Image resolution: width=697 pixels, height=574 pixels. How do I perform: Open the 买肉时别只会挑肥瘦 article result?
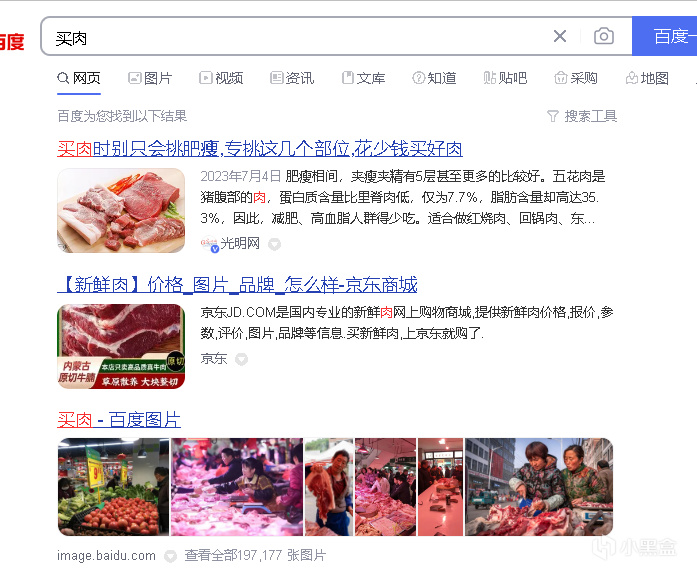click(260, 149)
